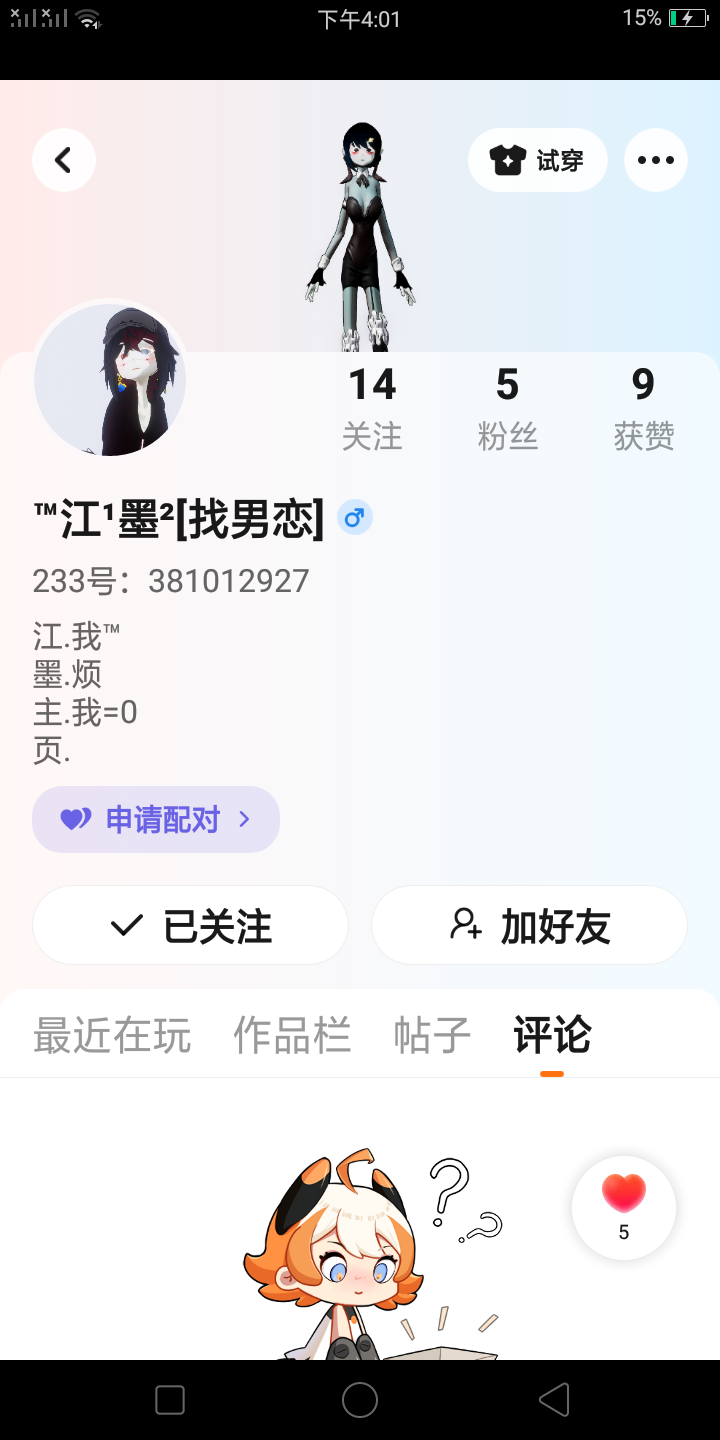Tap 加好友 to add friend
The width and height of the screenshot is (720, 1440).
pos(529,926)
